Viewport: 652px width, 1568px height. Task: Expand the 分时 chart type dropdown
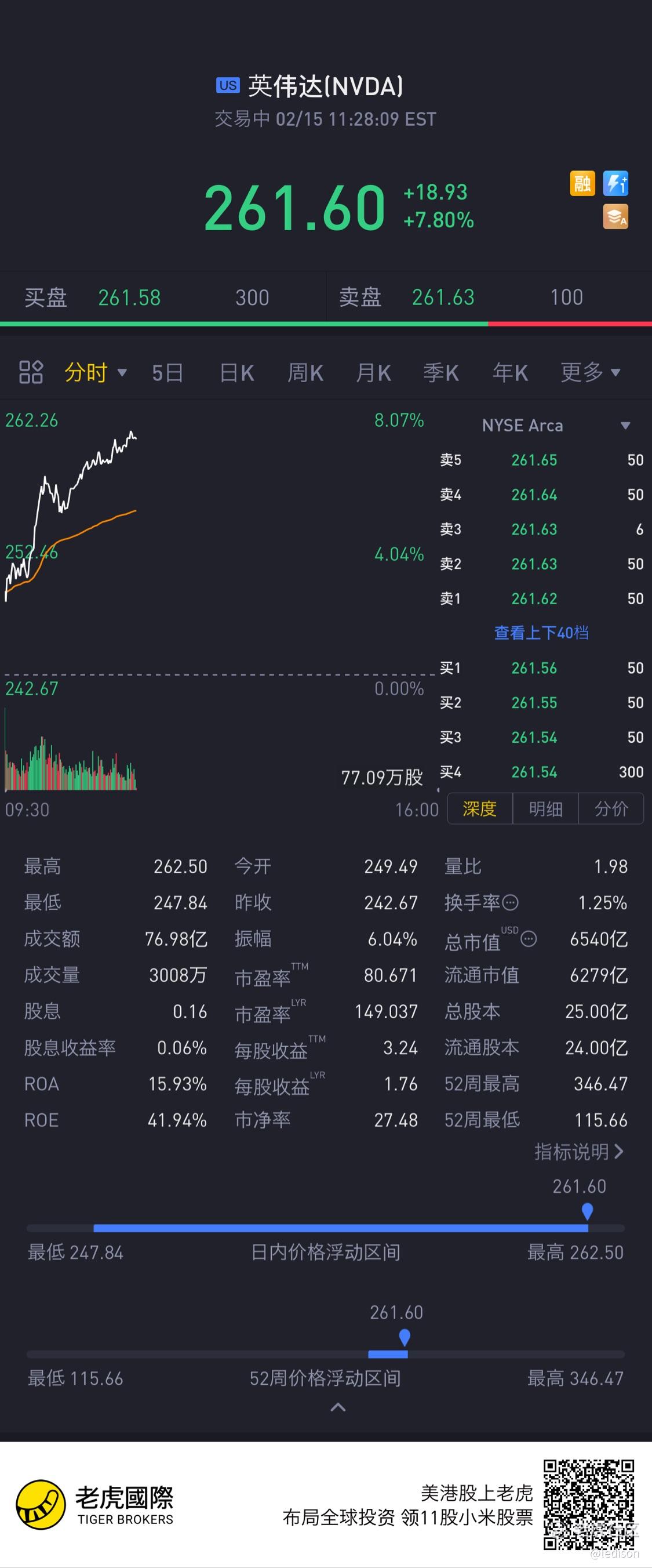coord(96,372)
